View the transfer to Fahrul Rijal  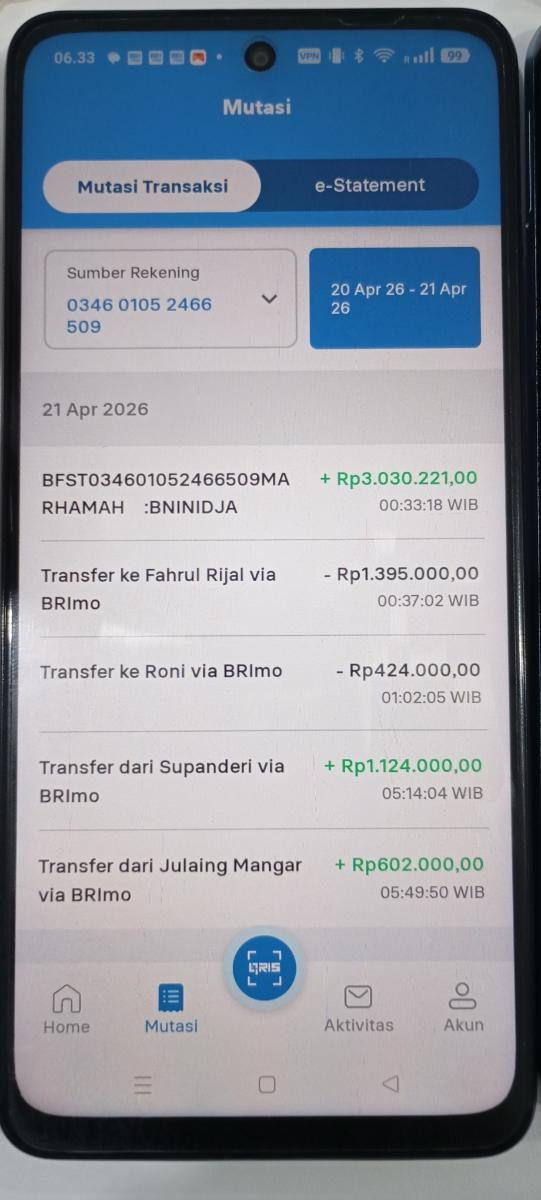(260, 588)
